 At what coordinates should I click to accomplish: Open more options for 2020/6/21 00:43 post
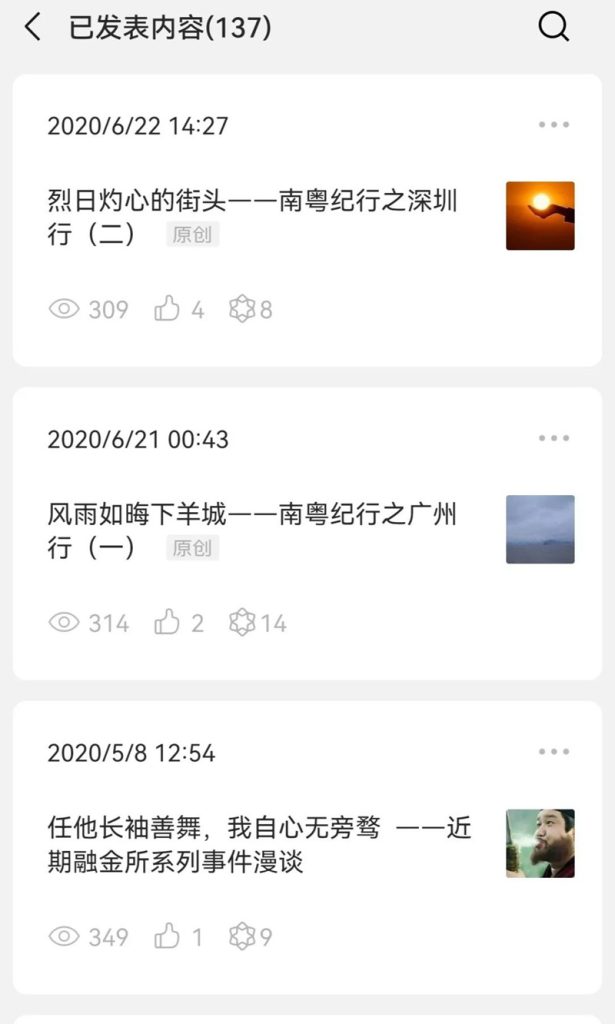pos(553,438)
